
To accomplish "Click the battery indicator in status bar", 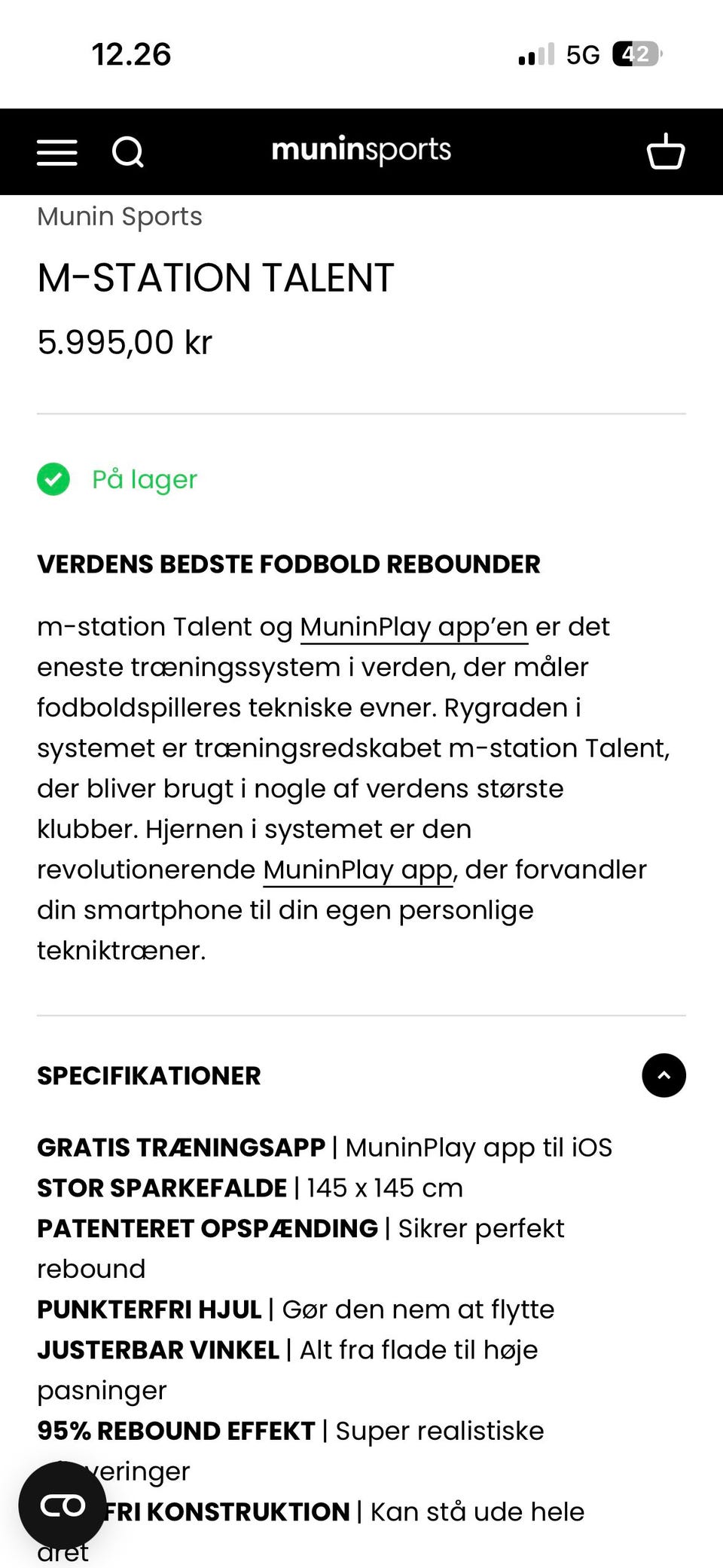I will pos(635,53).
